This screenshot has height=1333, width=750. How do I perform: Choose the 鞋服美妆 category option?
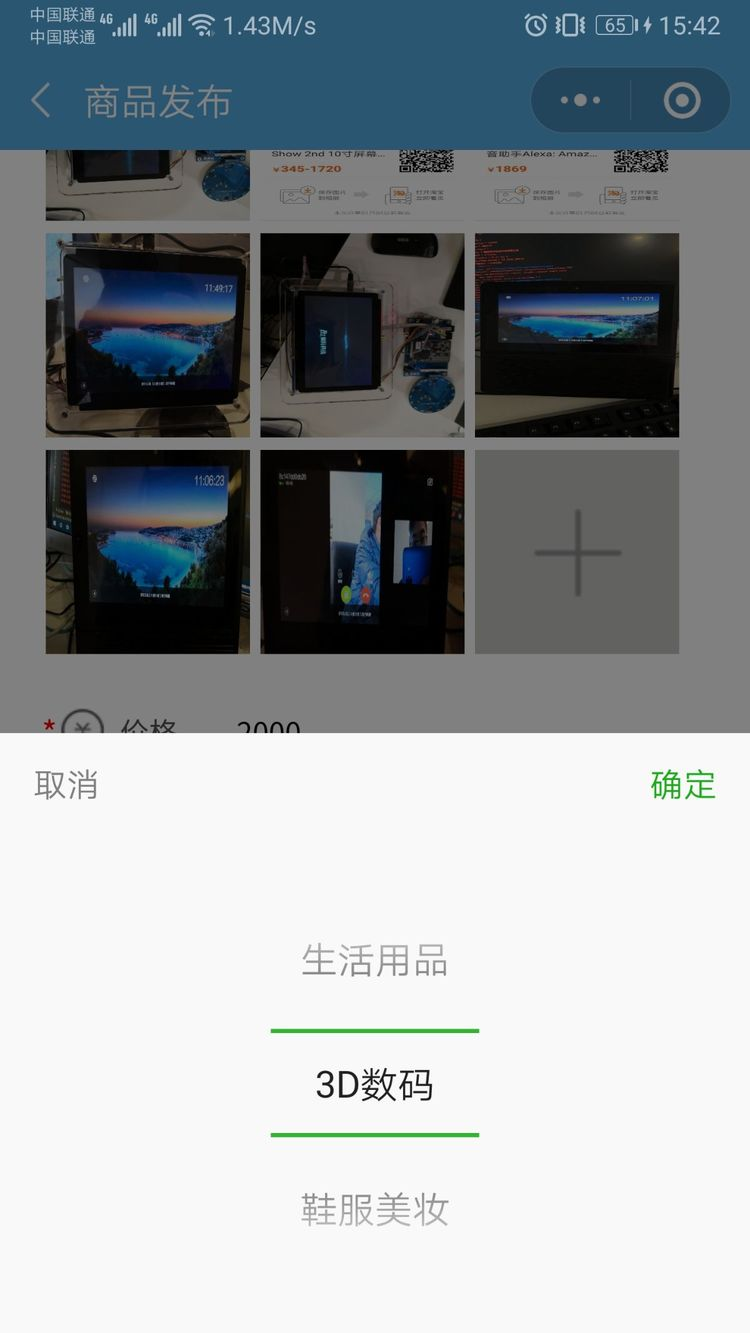click(x=375, y=1210)
